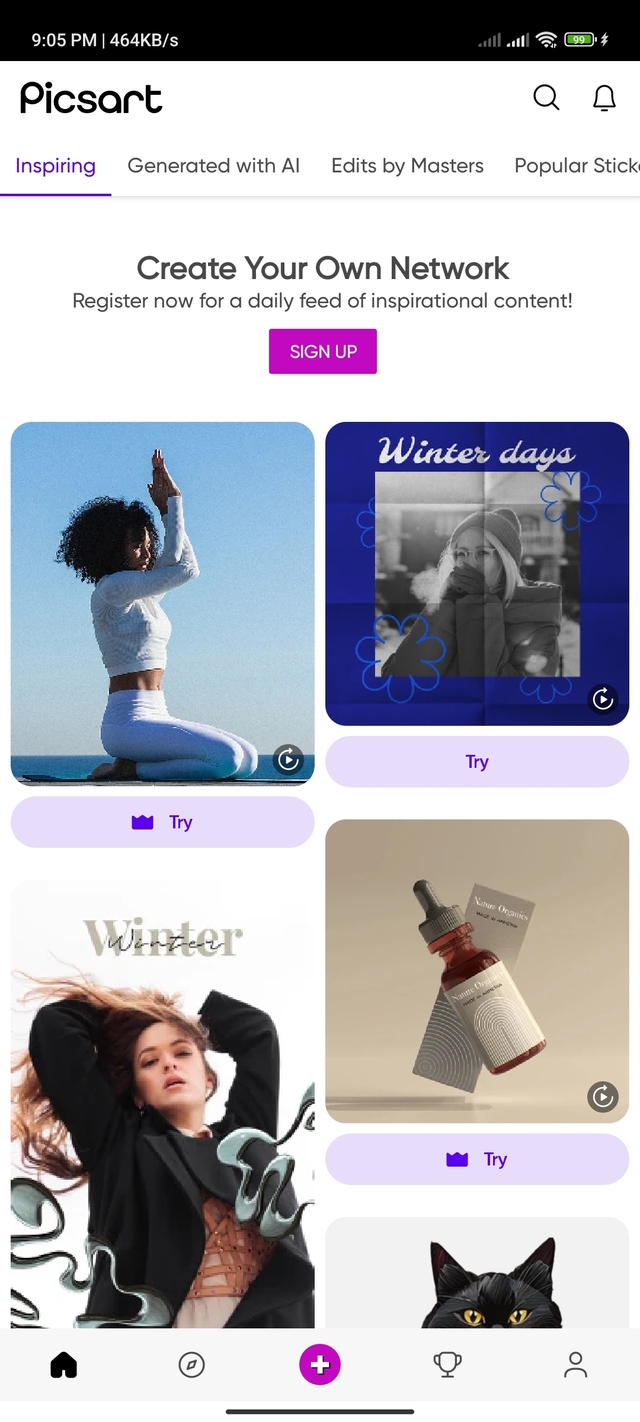Screen dimensions: 640x1422
Task: Open the serum bottle image
Action: [x=477, y=970]
